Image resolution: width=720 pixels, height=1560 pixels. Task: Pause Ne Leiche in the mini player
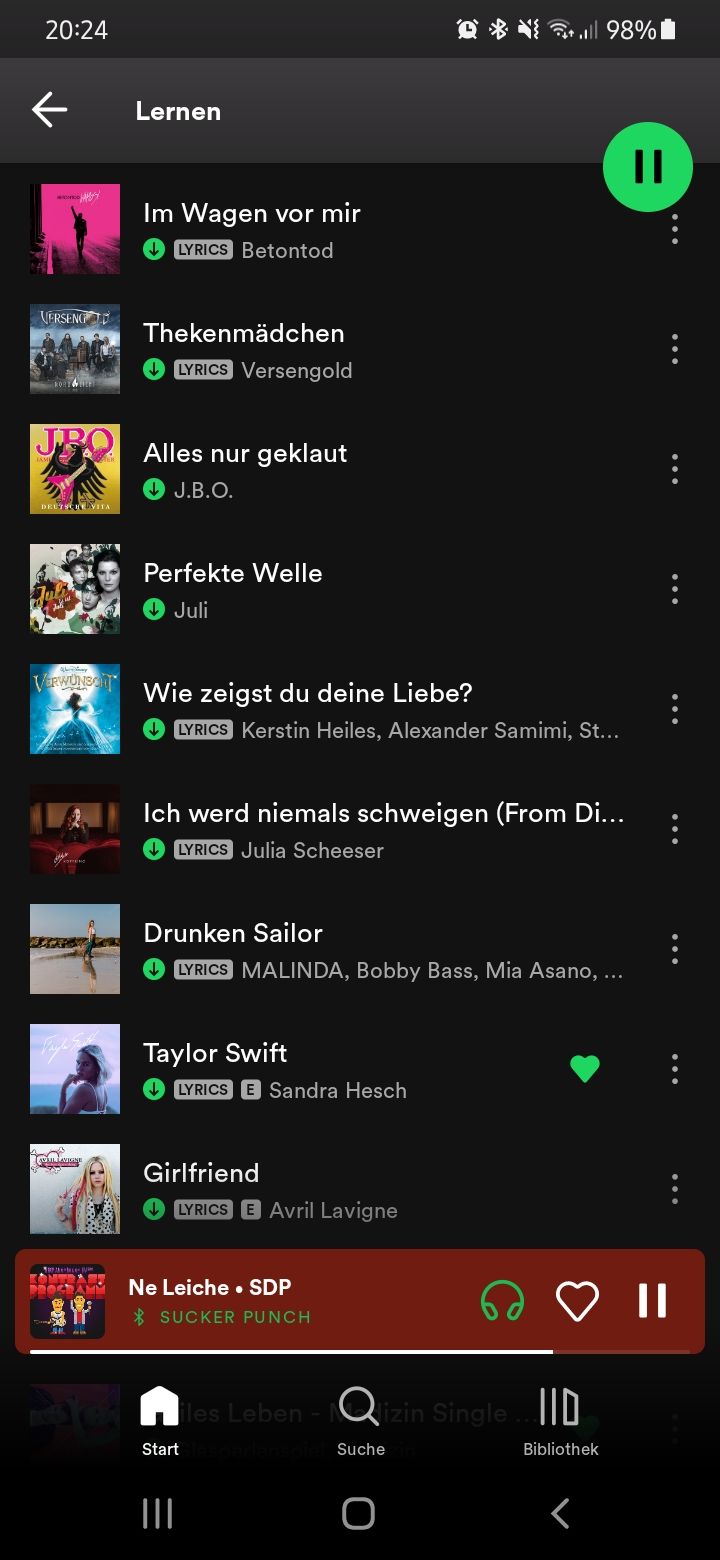[652, 1301]
